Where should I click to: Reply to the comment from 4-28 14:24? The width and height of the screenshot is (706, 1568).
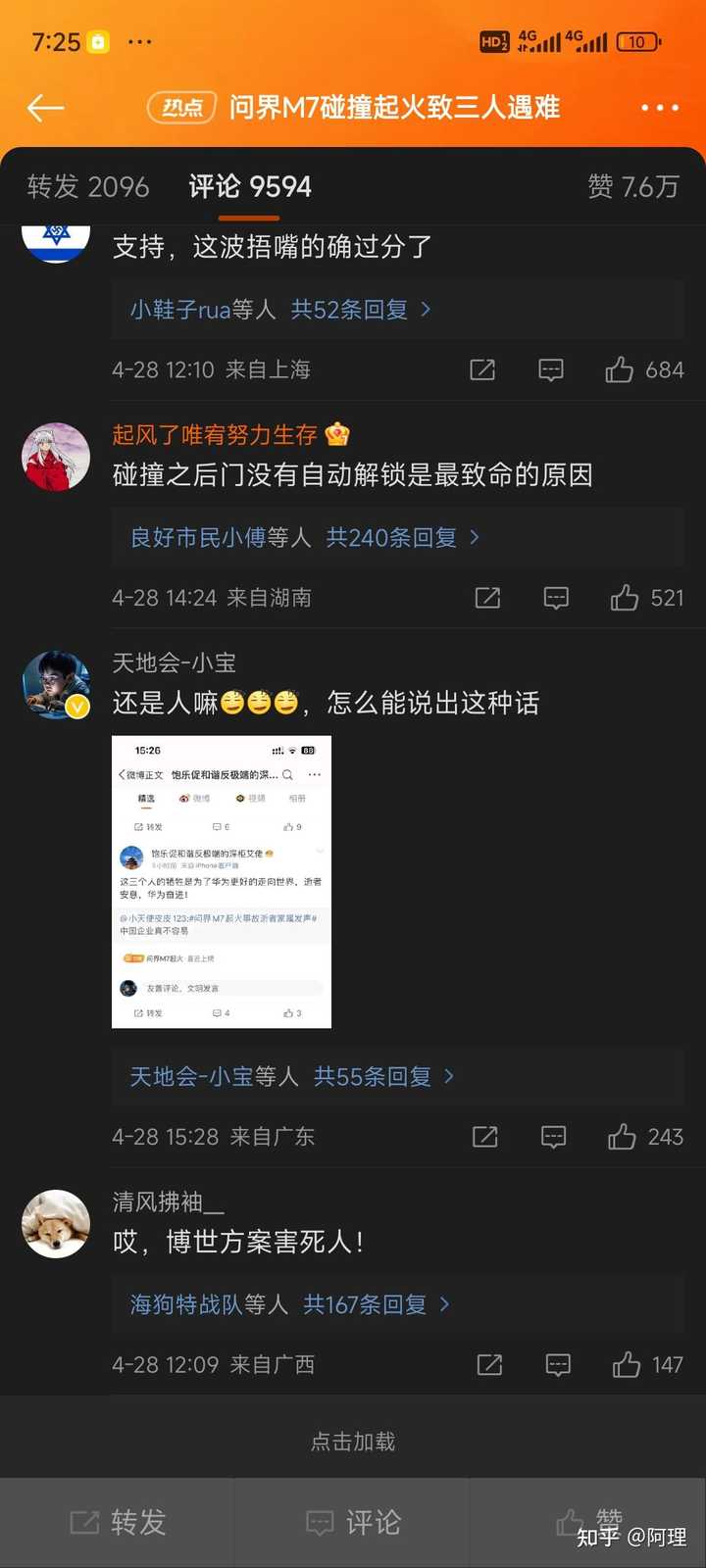[x=556, y=598]
